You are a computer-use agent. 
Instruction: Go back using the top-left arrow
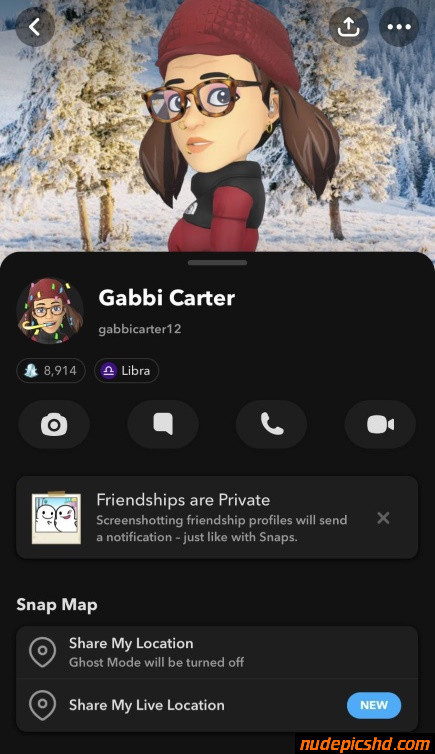point(35,27)
